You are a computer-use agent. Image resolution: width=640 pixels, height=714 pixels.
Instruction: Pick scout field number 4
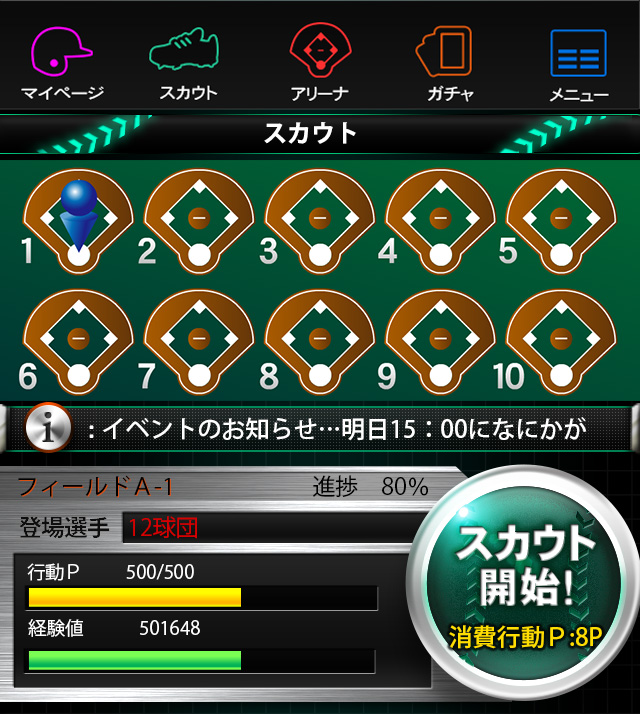(x=440, y=220)
